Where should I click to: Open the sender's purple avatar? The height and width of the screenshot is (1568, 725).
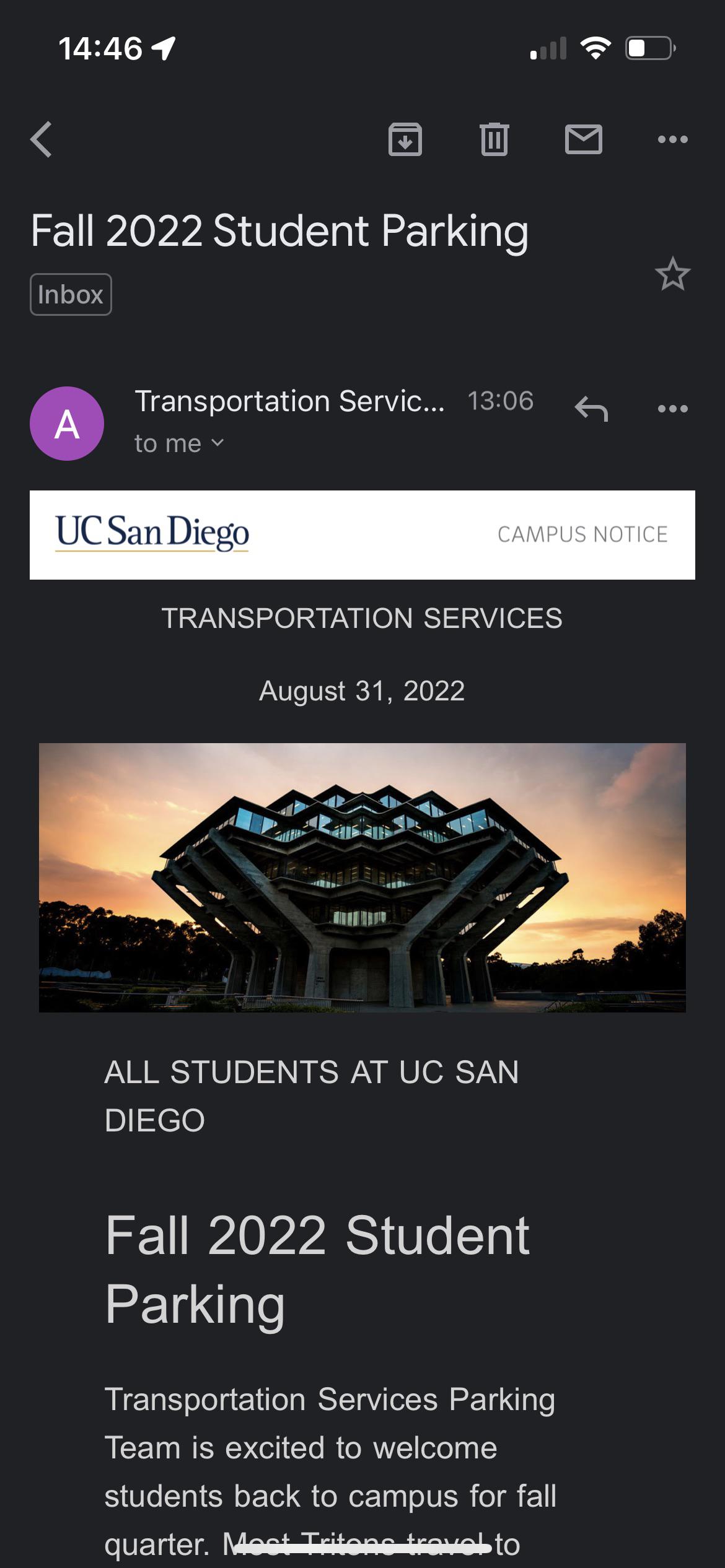(x=67, y=424)
